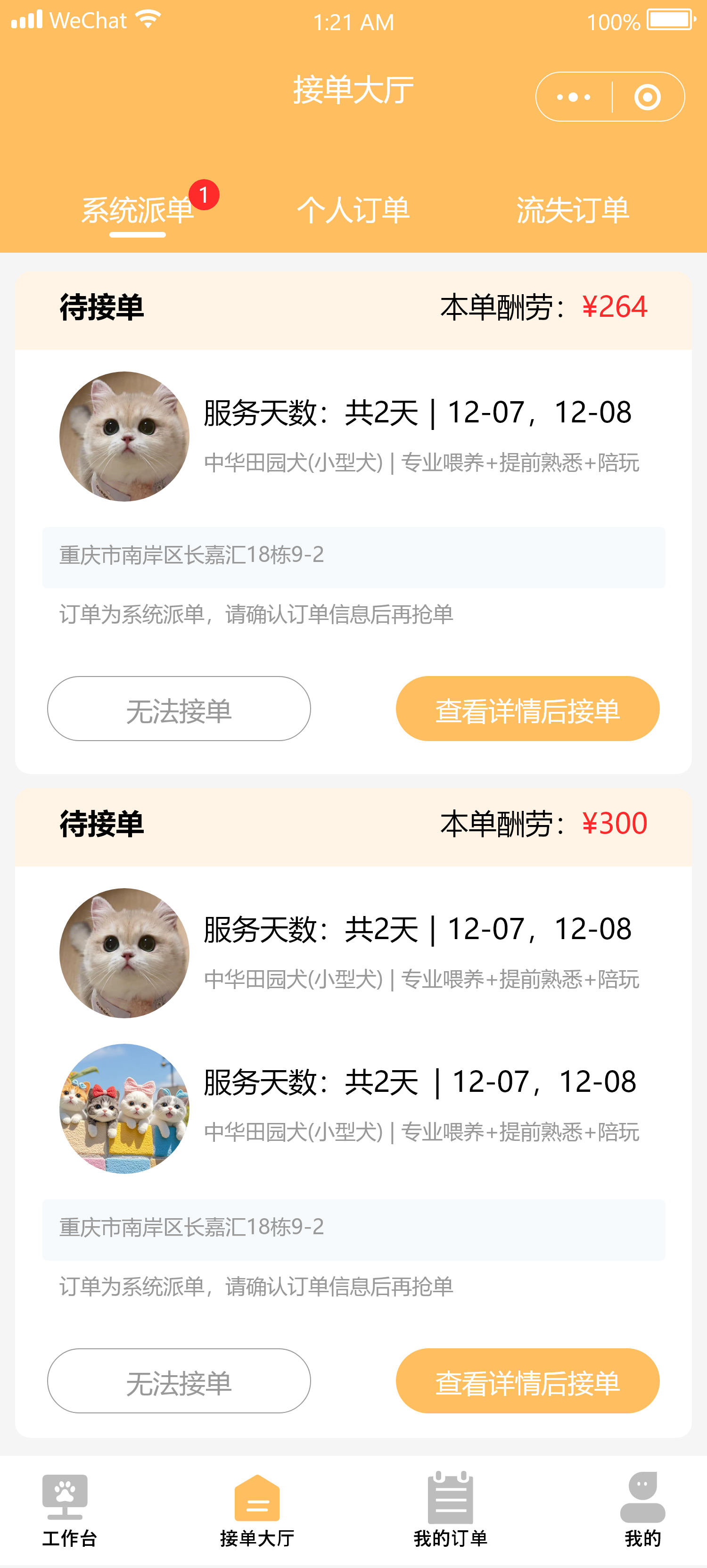View details and accept the ¥264 order
The width and height of the screenshot is (707, 1568).
click(527, 709)
